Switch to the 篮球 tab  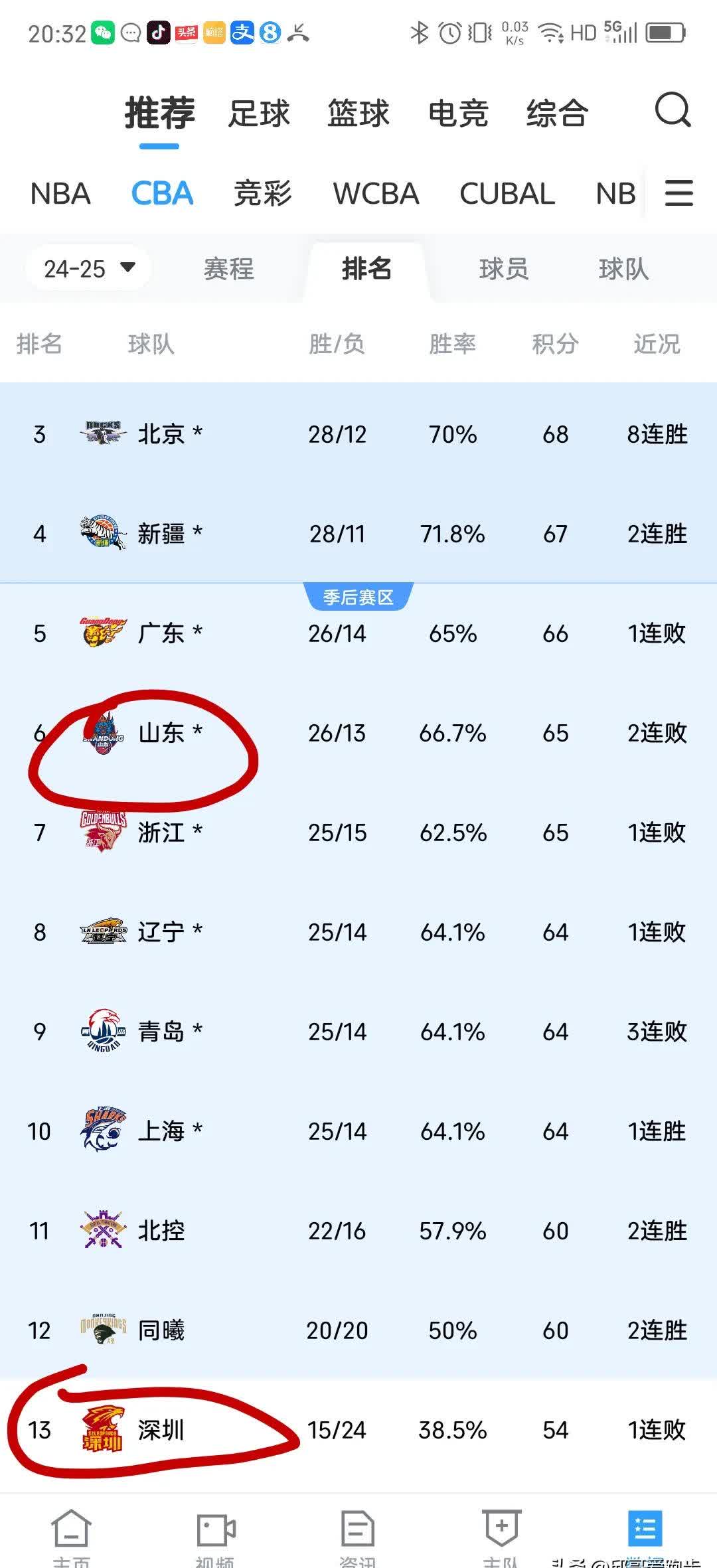(x=358, y=113)
